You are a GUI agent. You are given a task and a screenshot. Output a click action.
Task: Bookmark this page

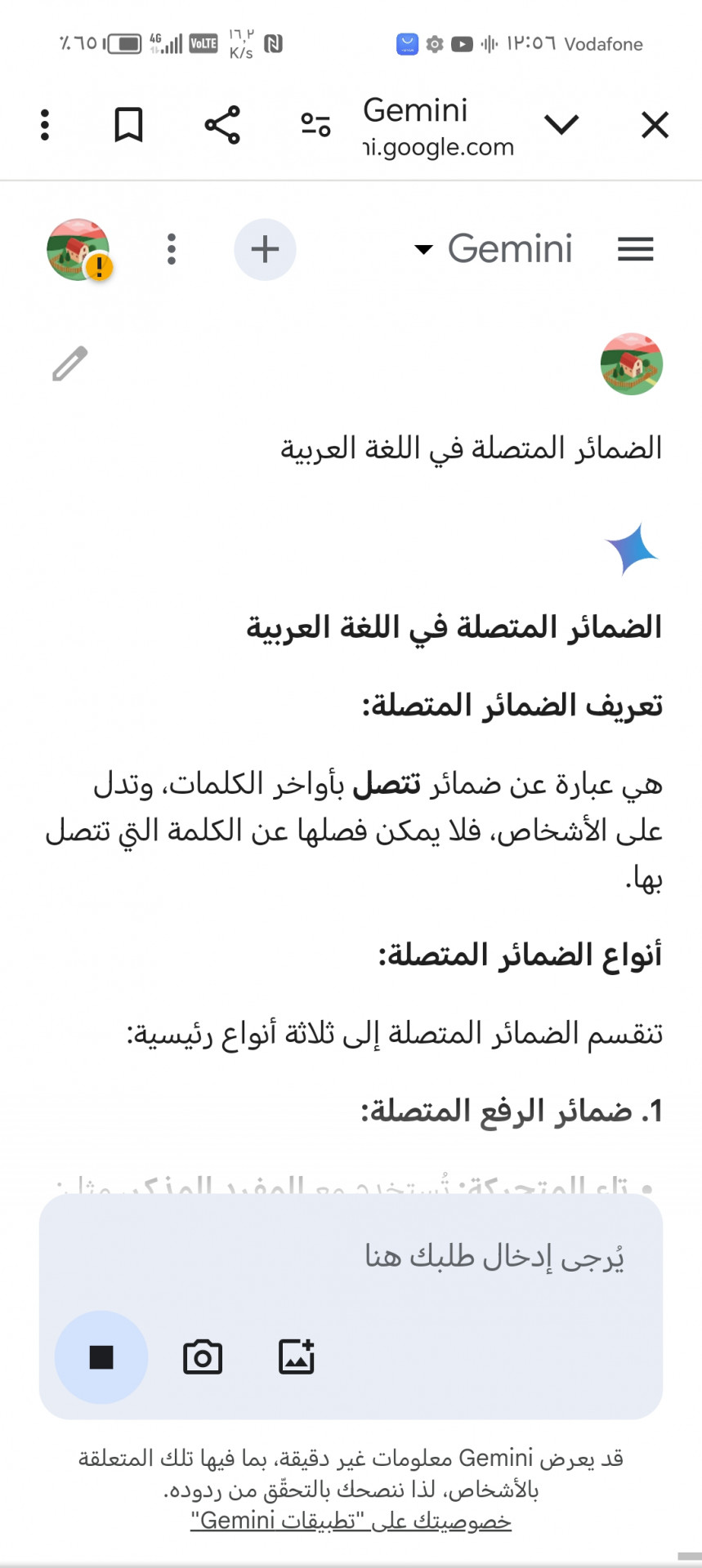[128, 125]
